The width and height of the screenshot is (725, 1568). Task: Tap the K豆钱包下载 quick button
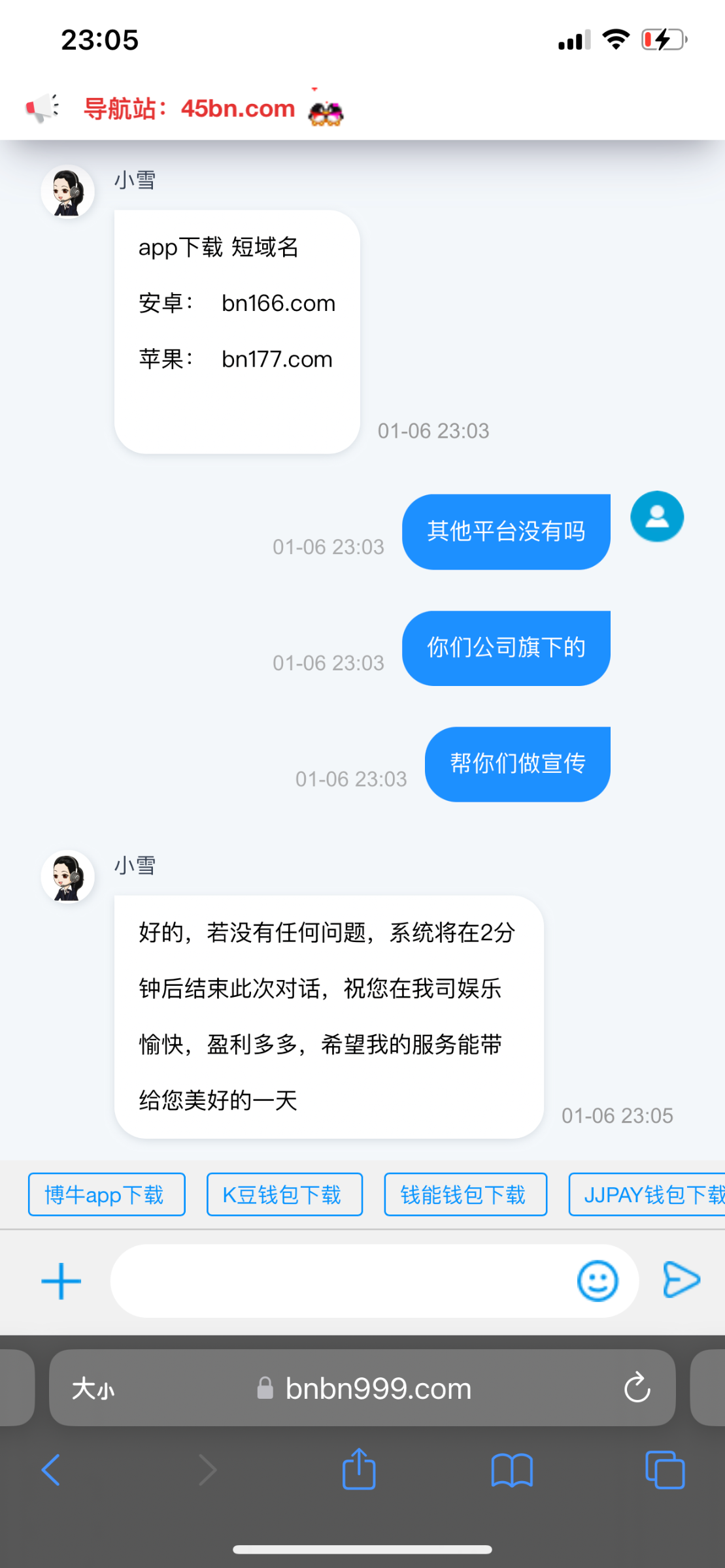pyautogui.click(x=284, y=1195)
